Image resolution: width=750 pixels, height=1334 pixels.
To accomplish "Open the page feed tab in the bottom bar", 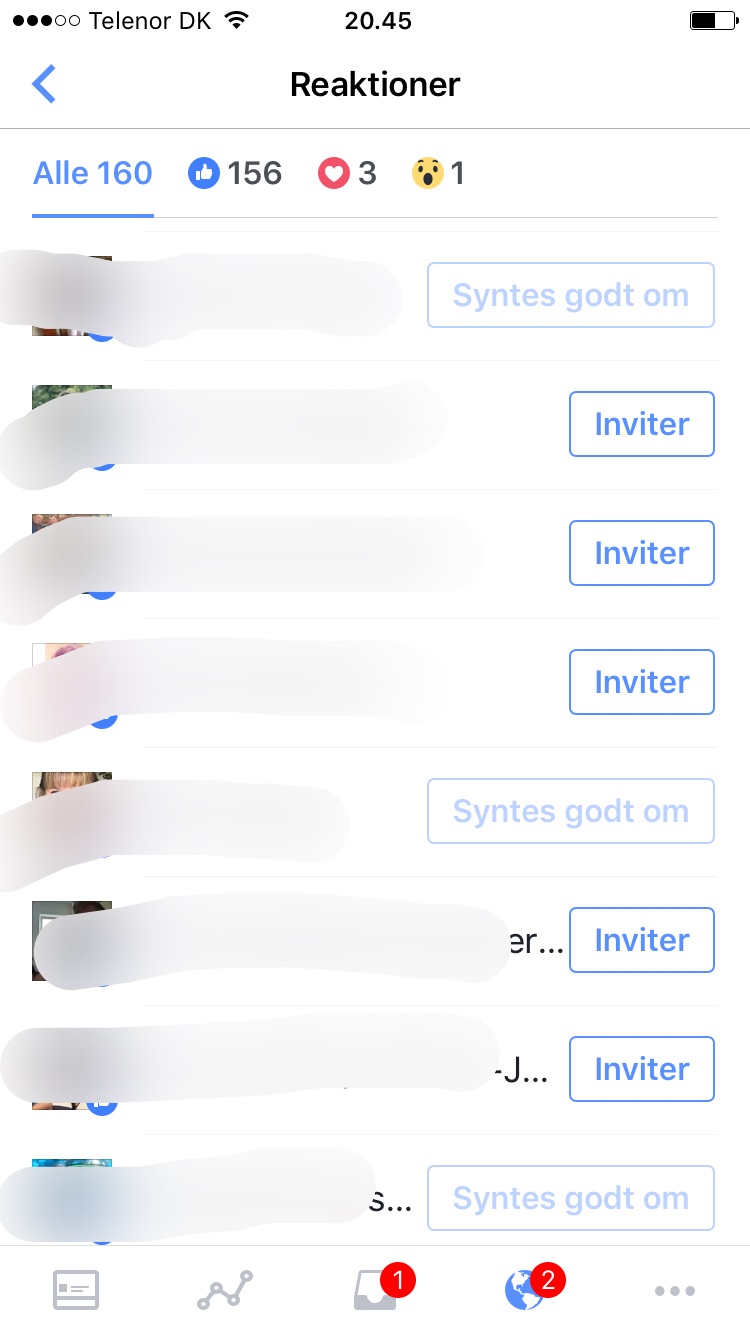I will (x=76, y=1290).
